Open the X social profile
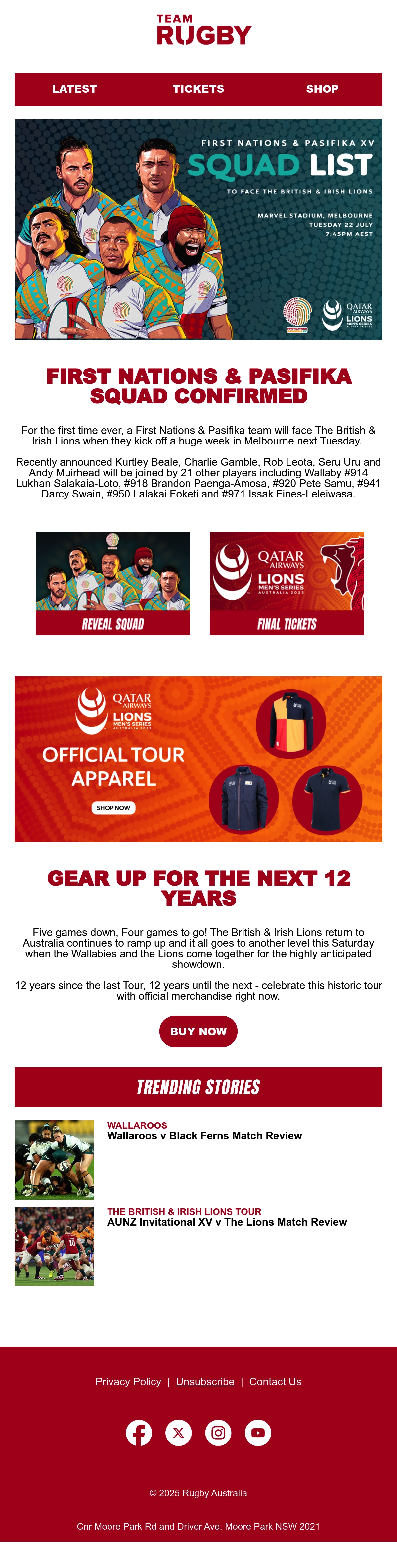This screenshot has width=397, height=1568. point(179,1433)
